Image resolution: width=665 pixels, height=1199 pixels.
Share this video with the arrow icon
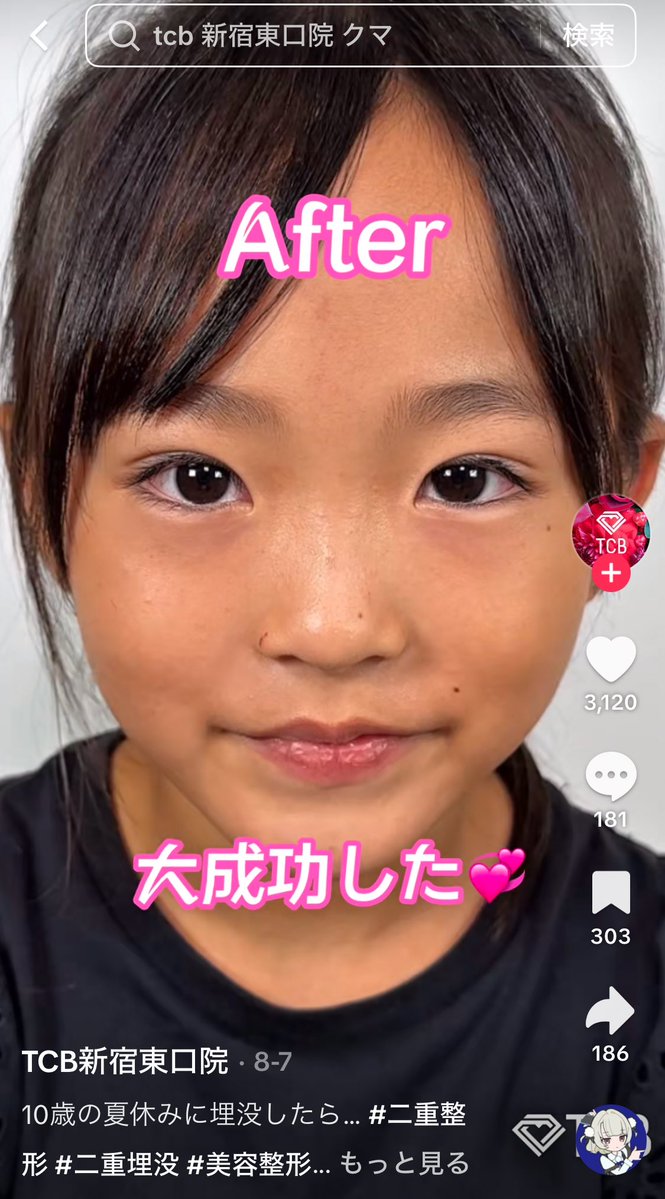pyautogui.click(x=610, y=1011)
